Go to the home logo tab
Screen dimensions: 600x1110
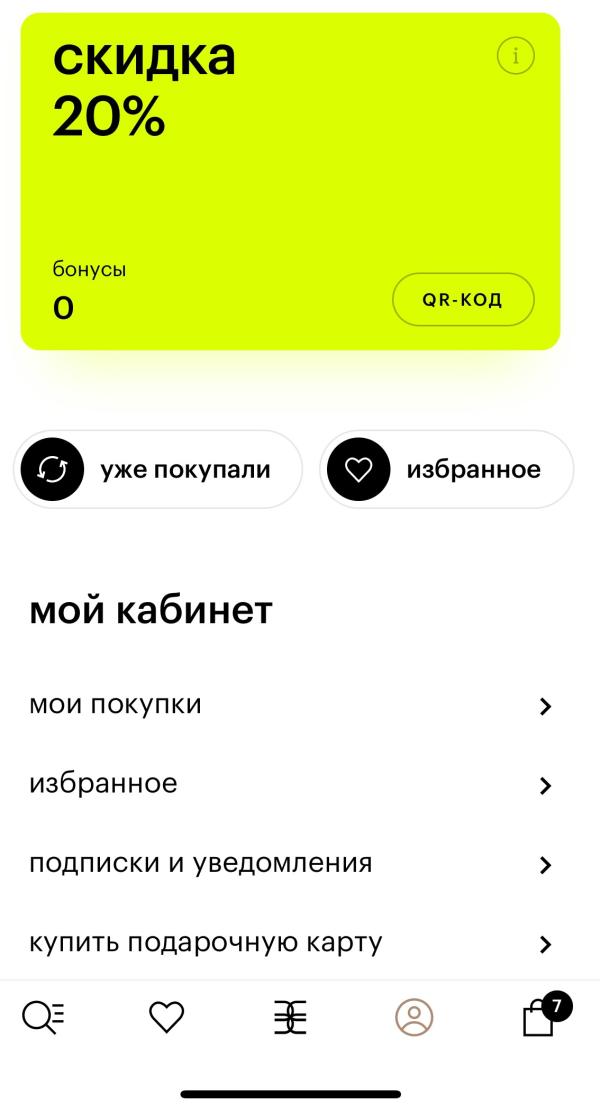(290, 1018)
